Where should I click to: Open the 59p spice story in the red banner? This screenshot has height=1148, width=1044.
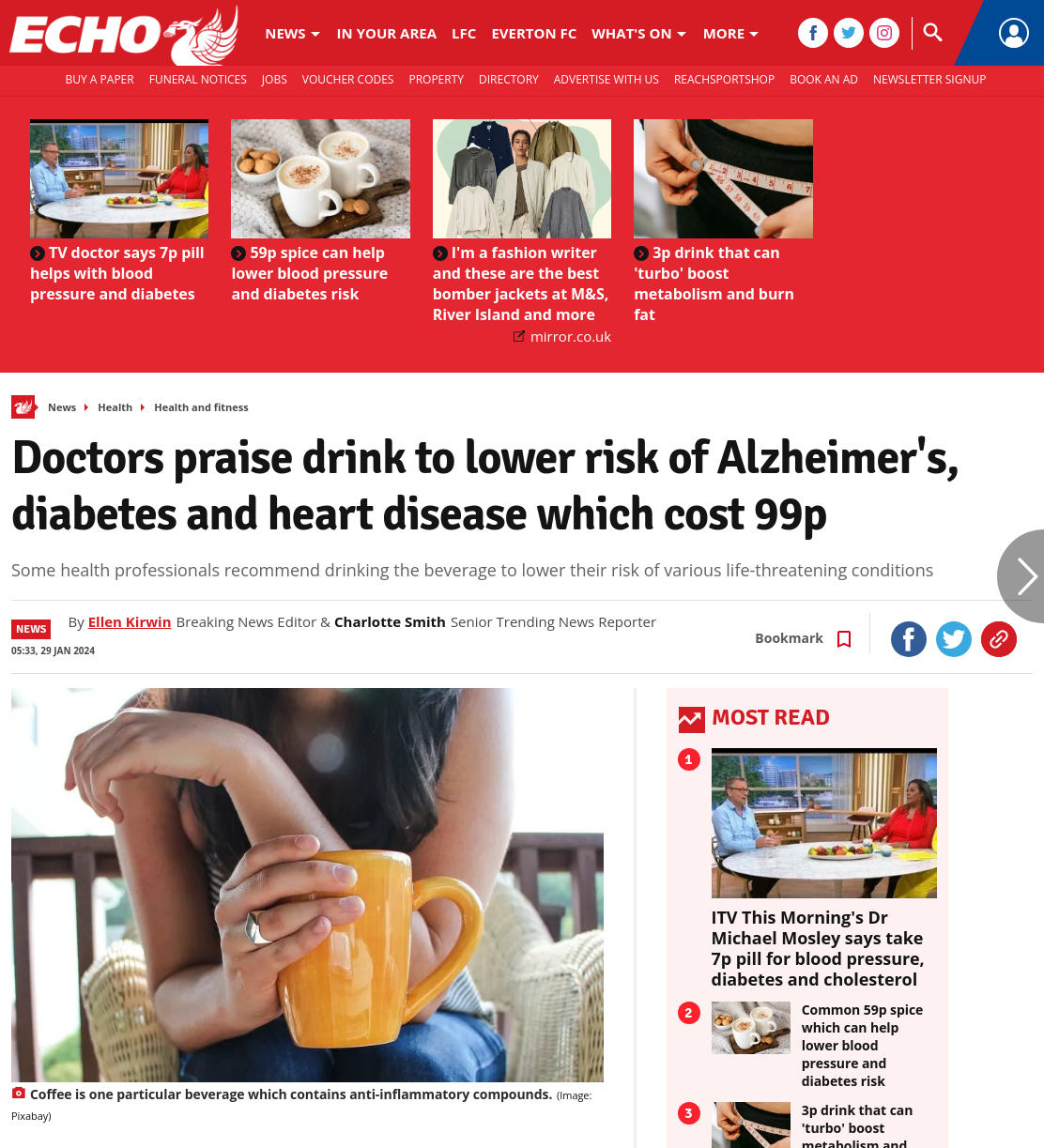(310, 273)
